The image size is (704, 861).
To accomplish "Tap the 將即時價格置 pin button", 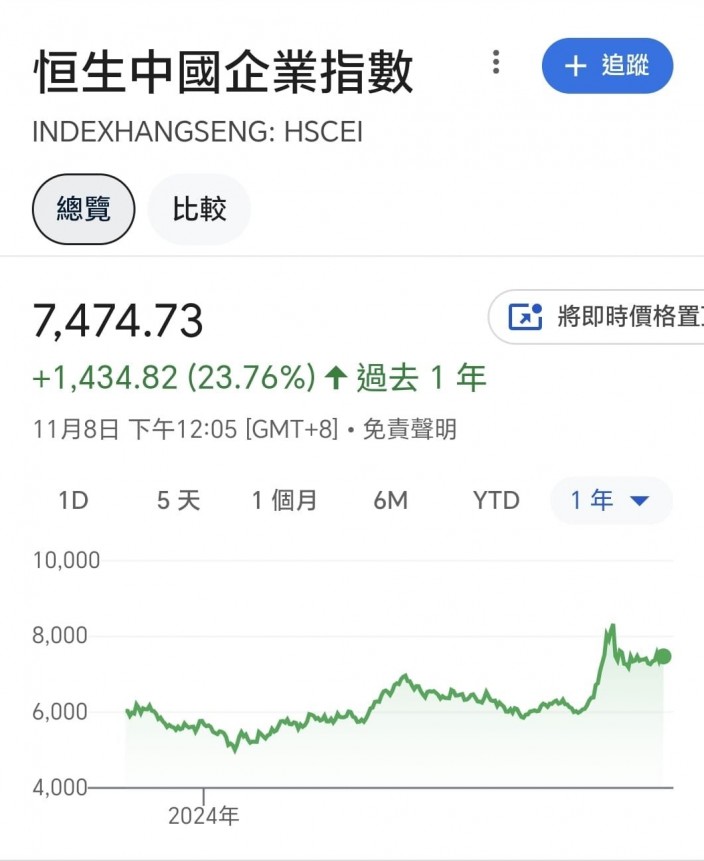I will pos(596,317).
